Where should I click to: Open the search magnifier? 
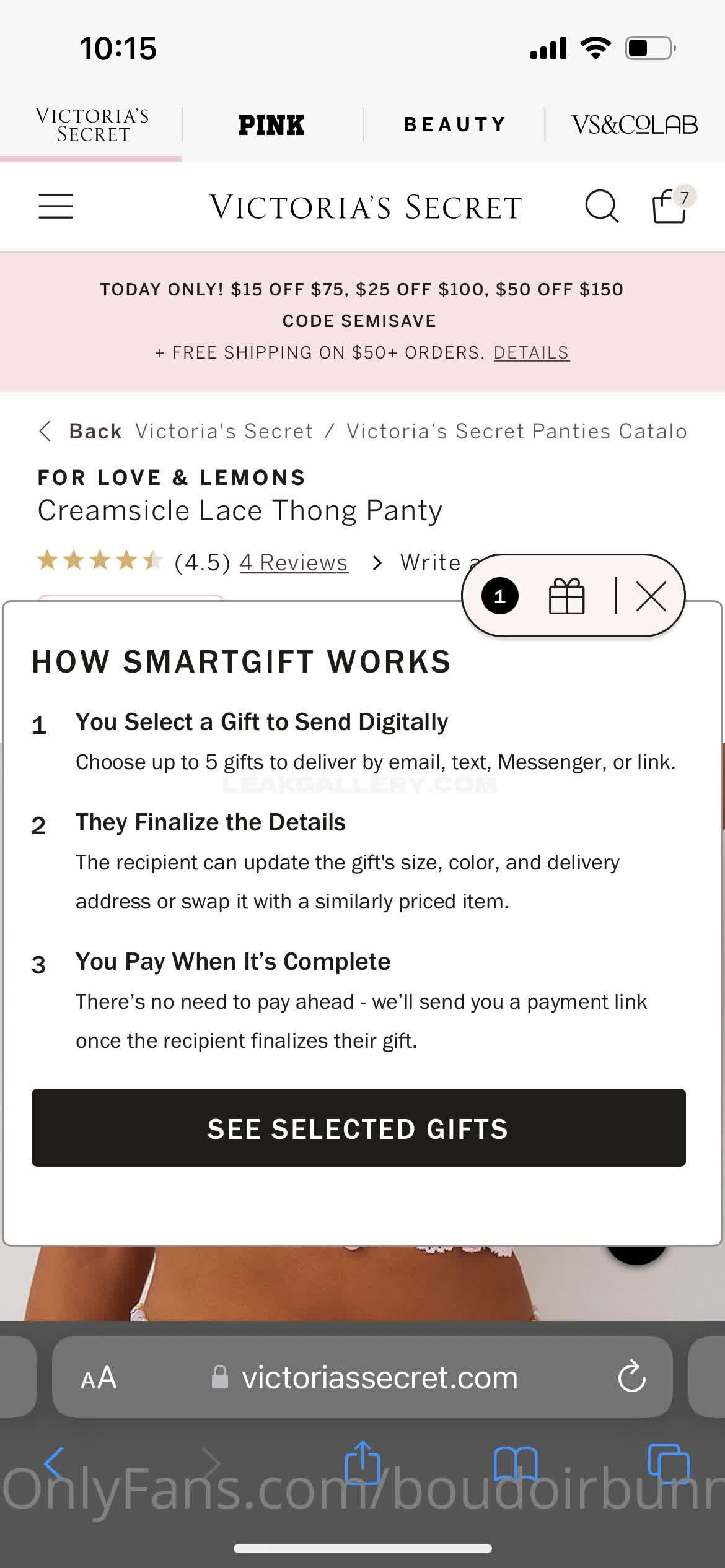pyautogui.click(x=602, y=206)
